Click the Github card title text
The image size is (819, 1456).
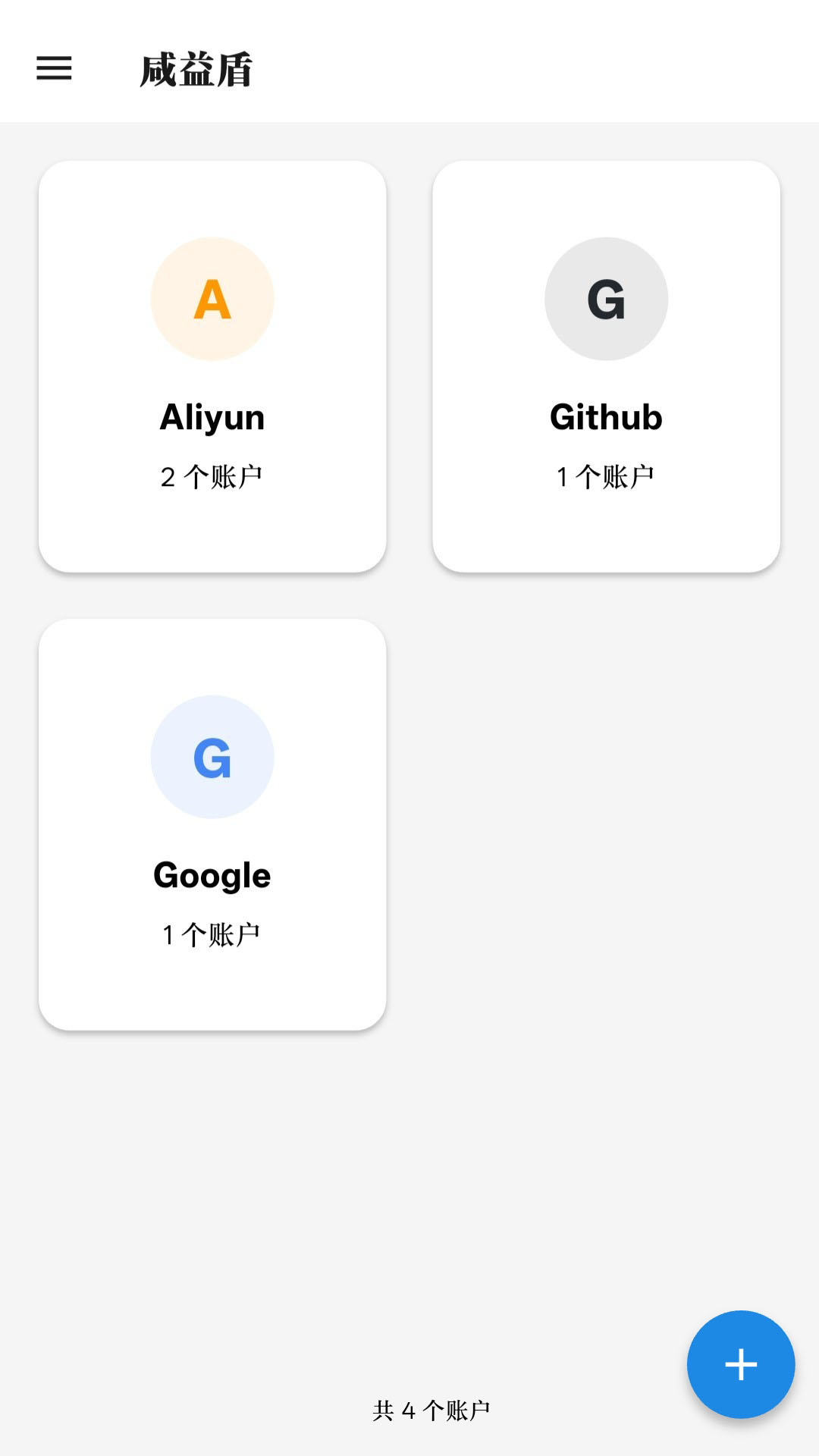(x=606, y=416)
